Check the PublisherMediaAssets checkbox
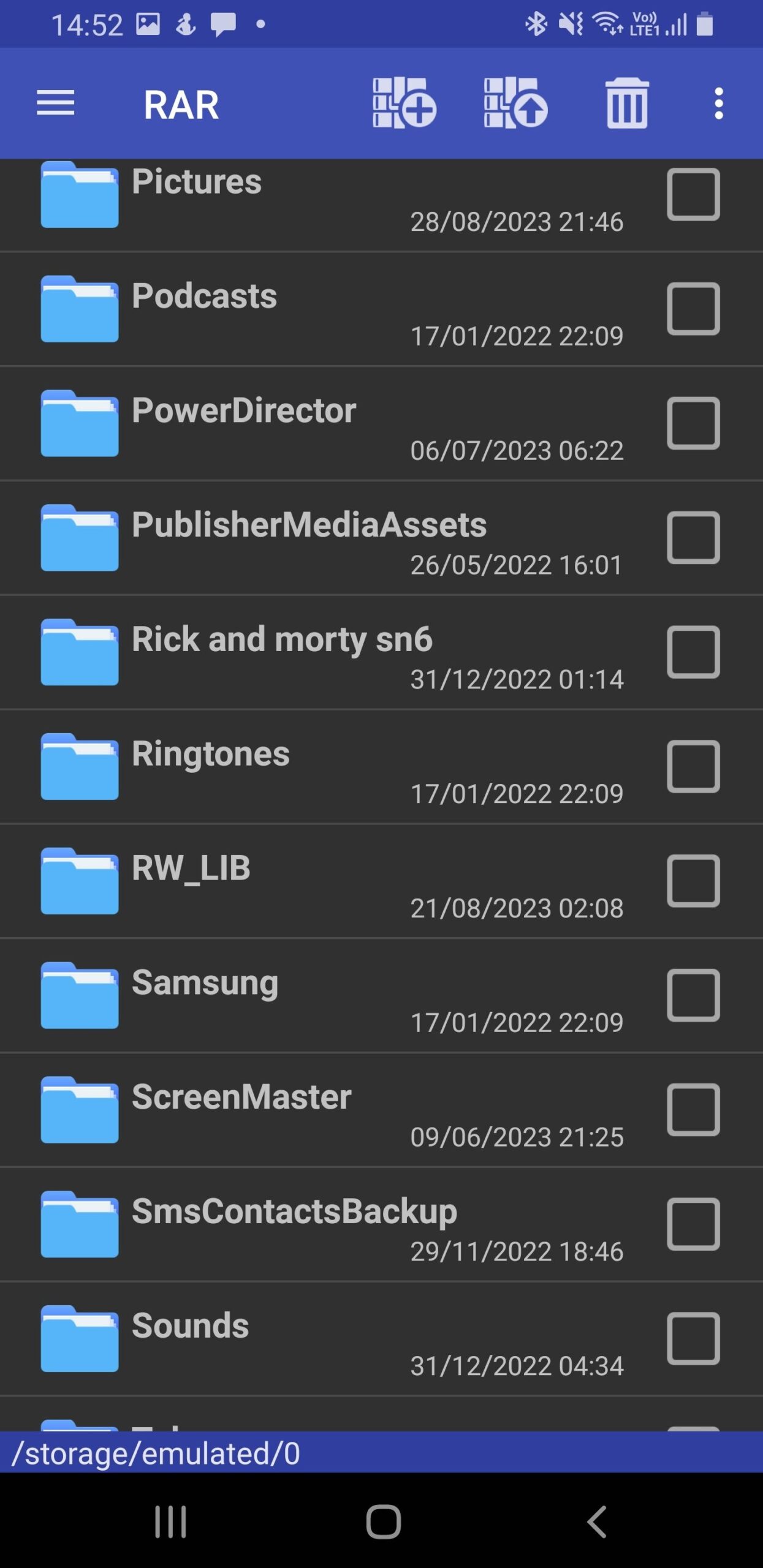Image resolution: width=763 pixels, height=1568 pixels. coord(693,537)
